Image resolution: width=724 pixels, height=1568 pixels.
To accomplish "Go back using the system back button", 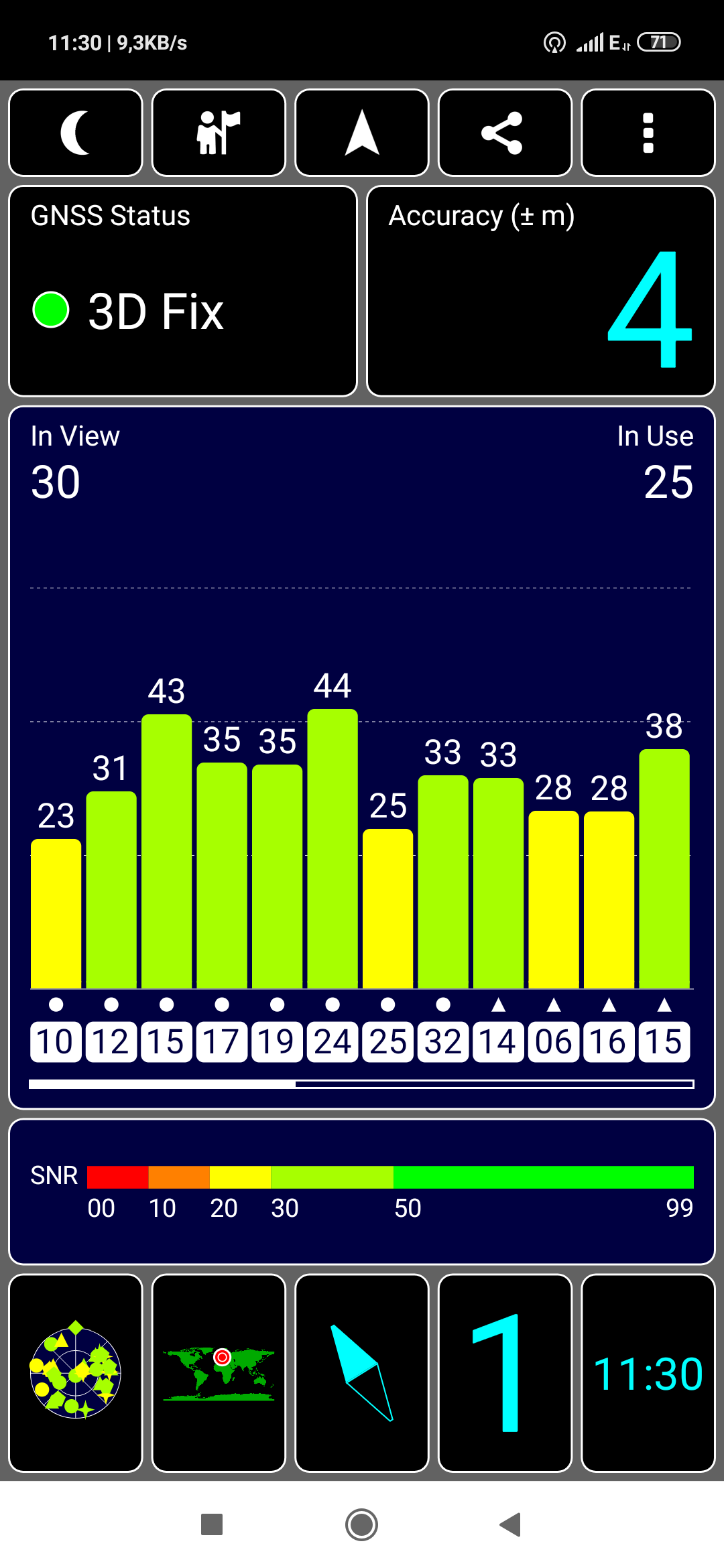I will (x=511, y=1524).
